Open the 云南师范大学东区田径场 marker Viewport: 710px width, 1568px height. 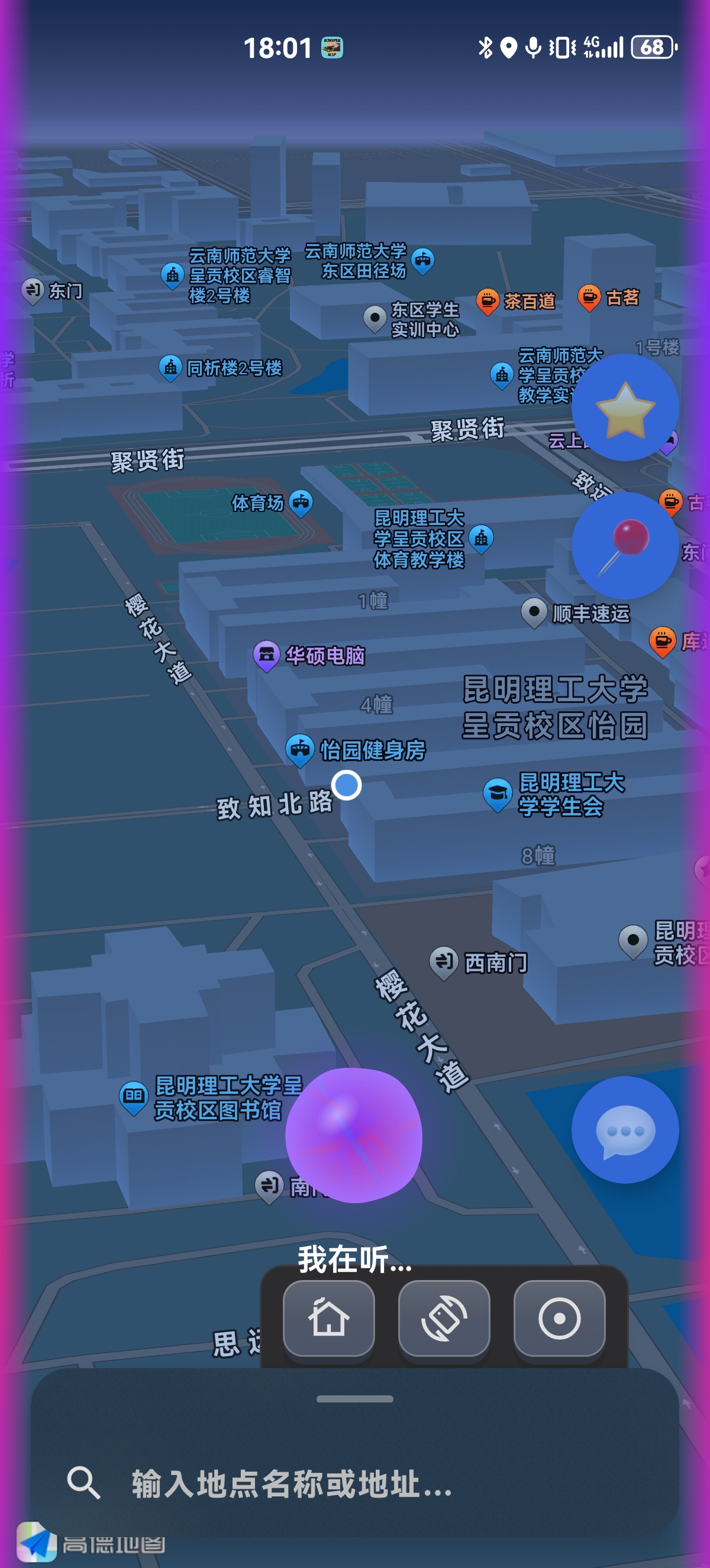point(422,261)
